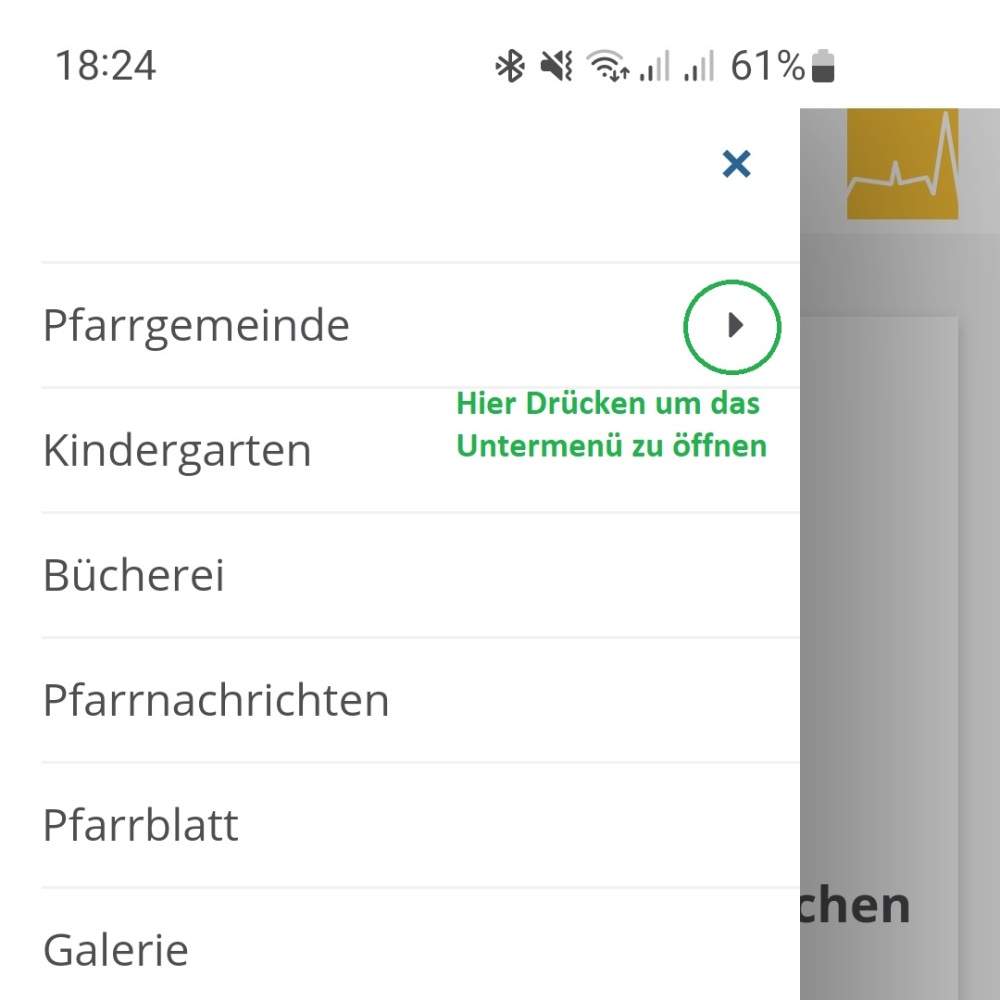
Task: Close the navigation menu
Action: pos(736,164)
